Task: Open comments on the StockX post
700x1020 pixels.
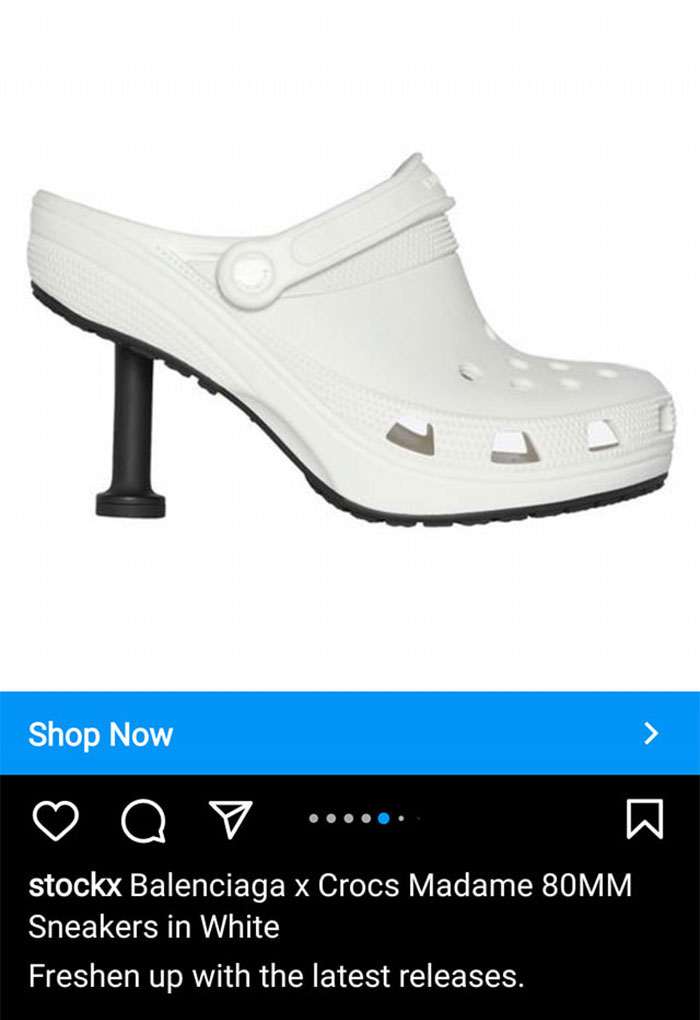Action: (x=143, y=821)
